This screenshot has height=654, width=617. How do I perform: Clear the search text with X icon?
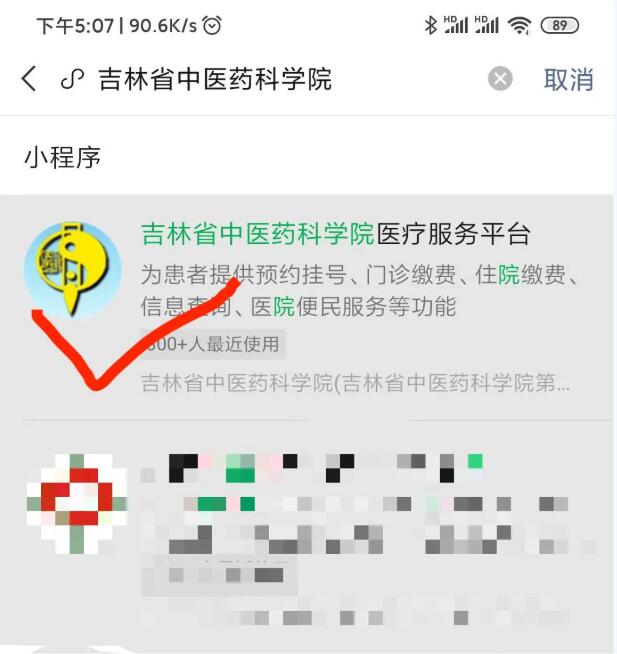500,80
